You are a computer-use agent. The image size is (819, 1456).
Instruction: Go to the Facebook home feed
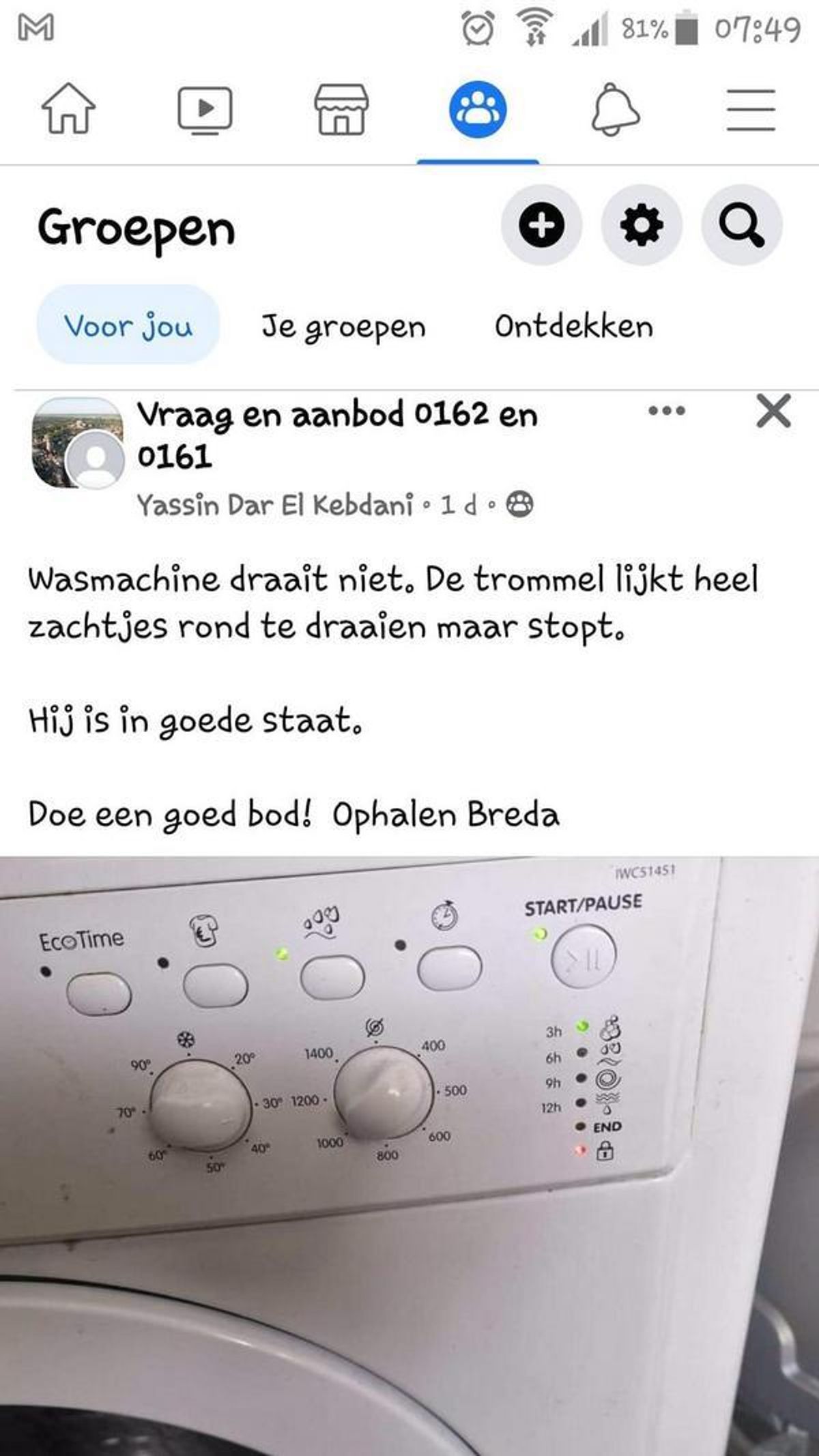[x=68, y=109]
